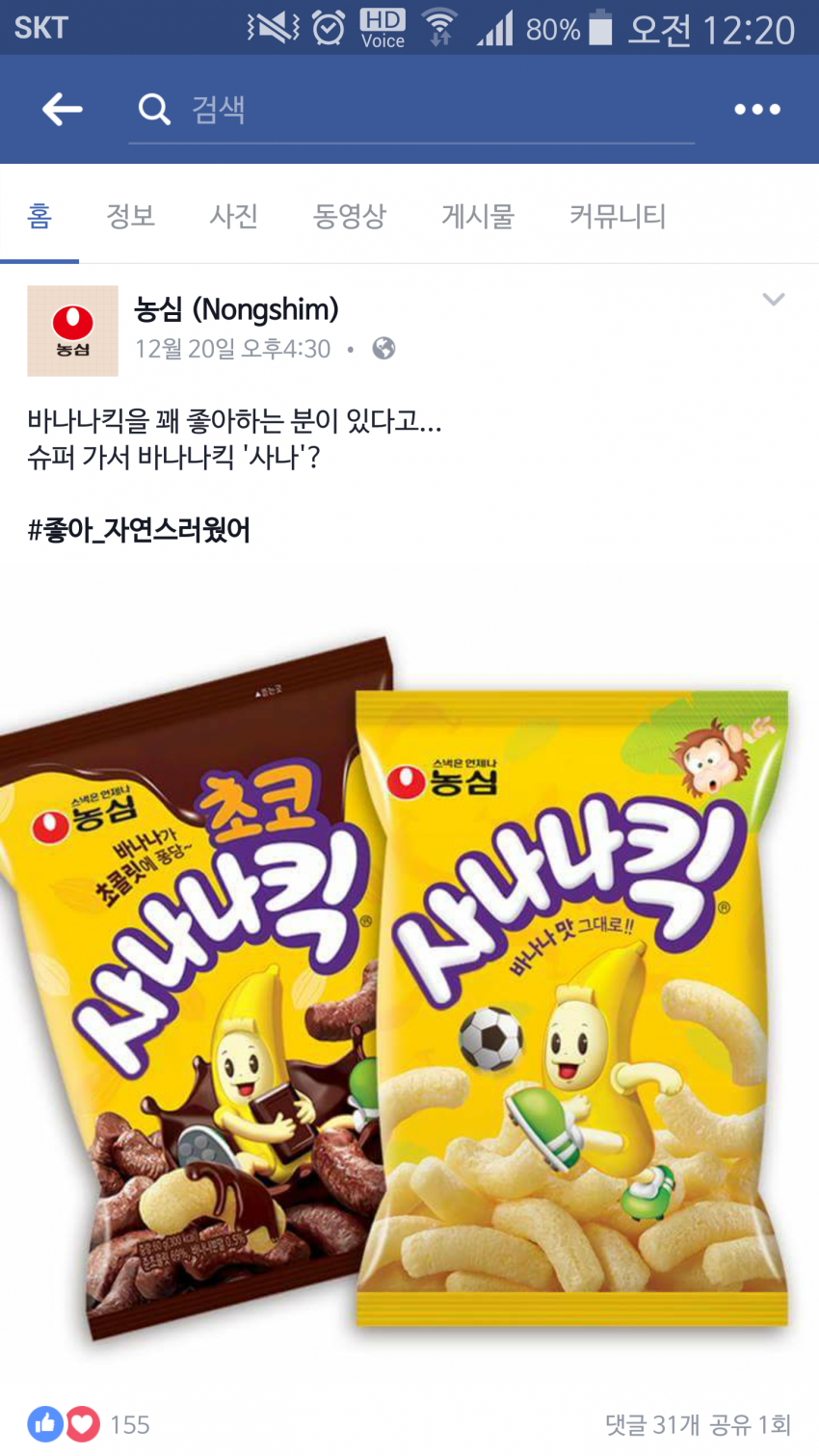Open the 농심 (Nongshim) page name
Image resolution: width=819 pixels, height=1456 pixels.
(237, 309)
